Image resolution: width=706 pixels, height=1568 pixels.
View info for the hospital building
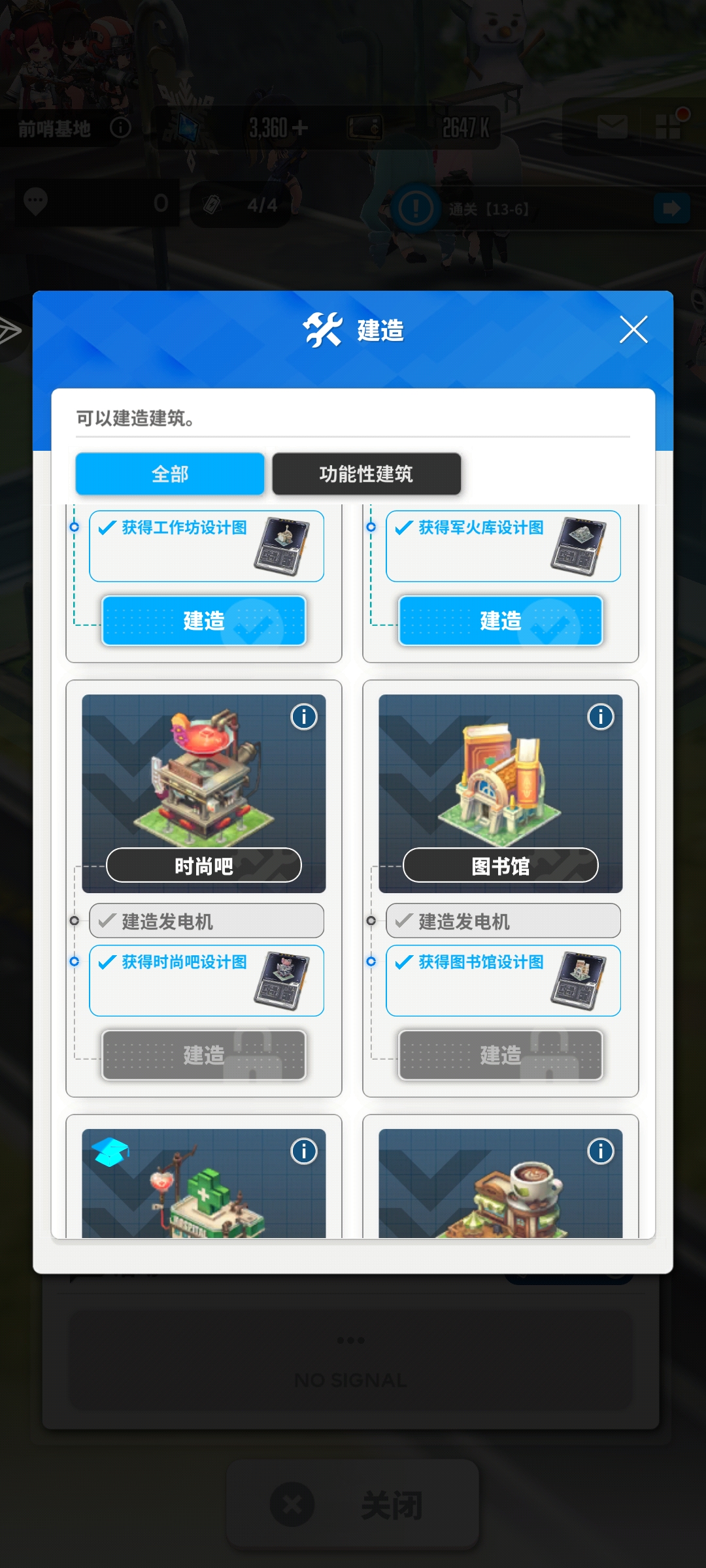coord(304,1151)
